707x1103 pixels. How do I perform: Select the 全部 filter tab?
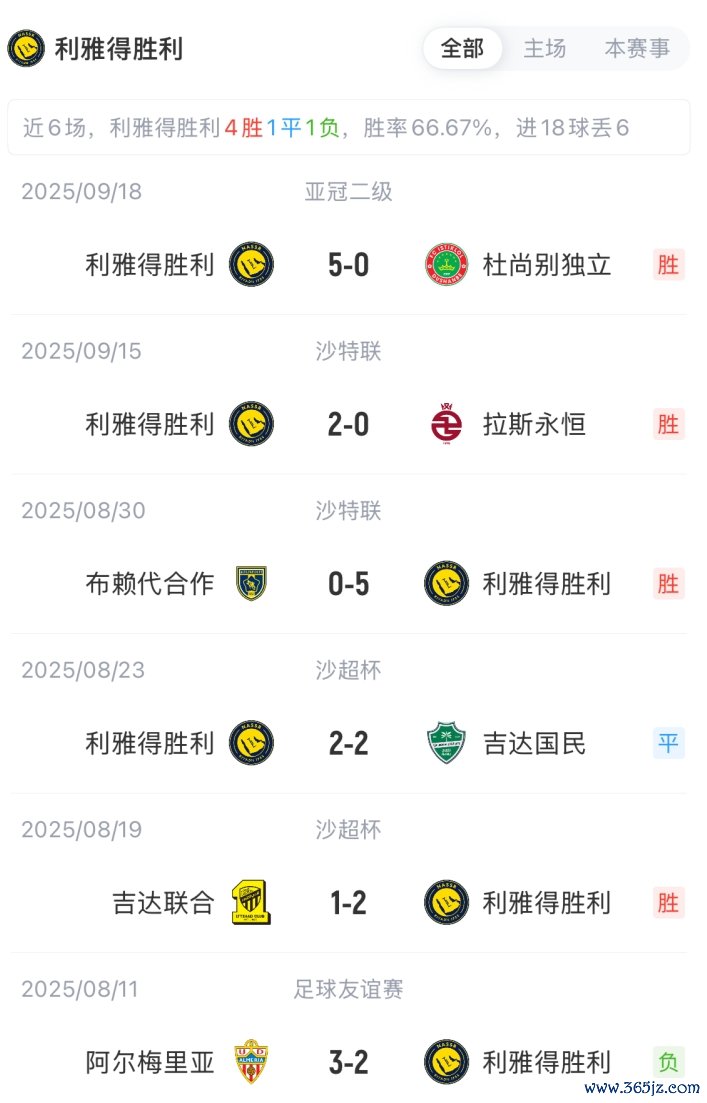(462, 48)
